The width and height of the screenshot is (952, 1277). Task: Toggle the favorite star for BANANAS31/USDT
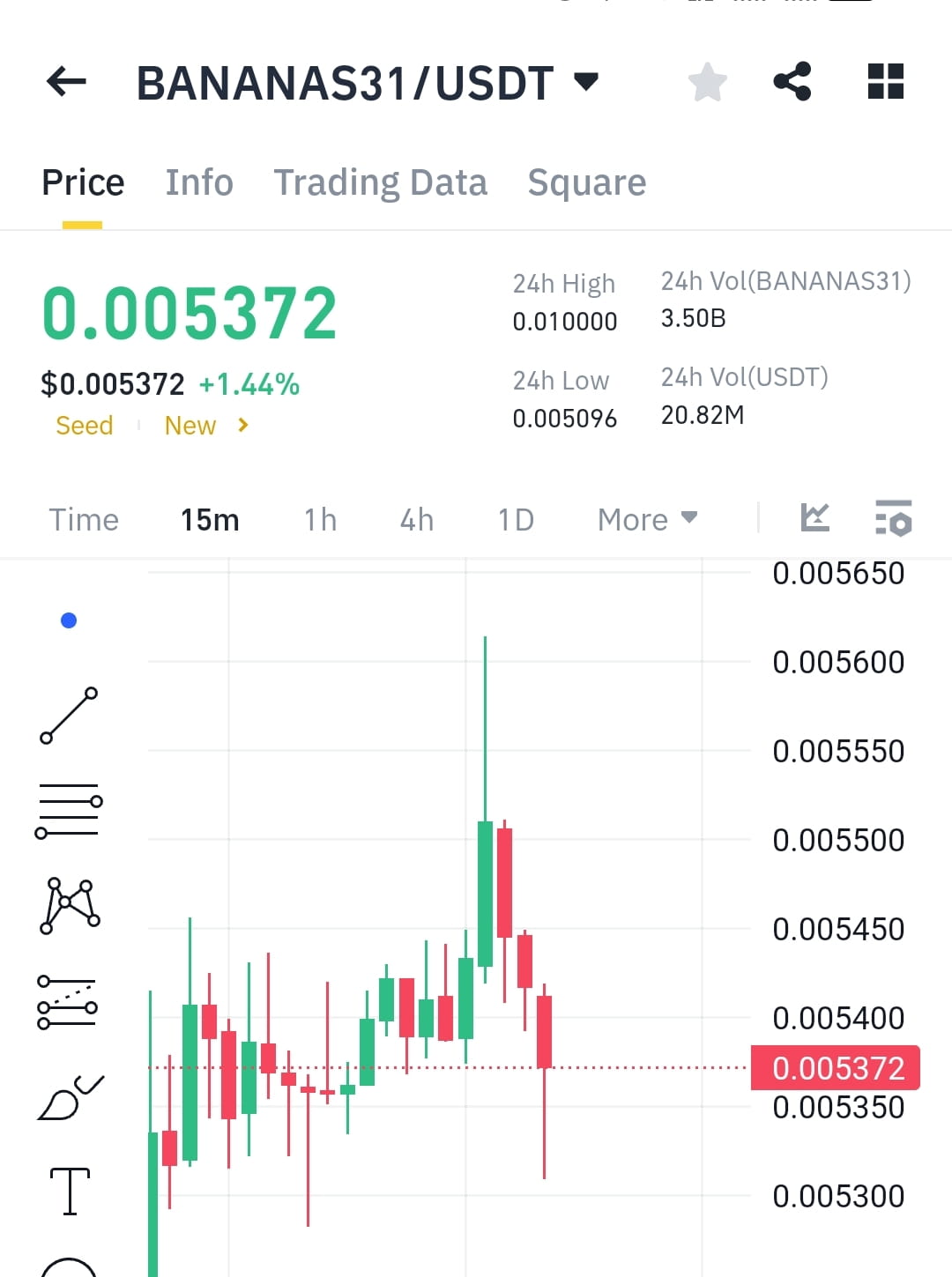(x=707, y=81)
